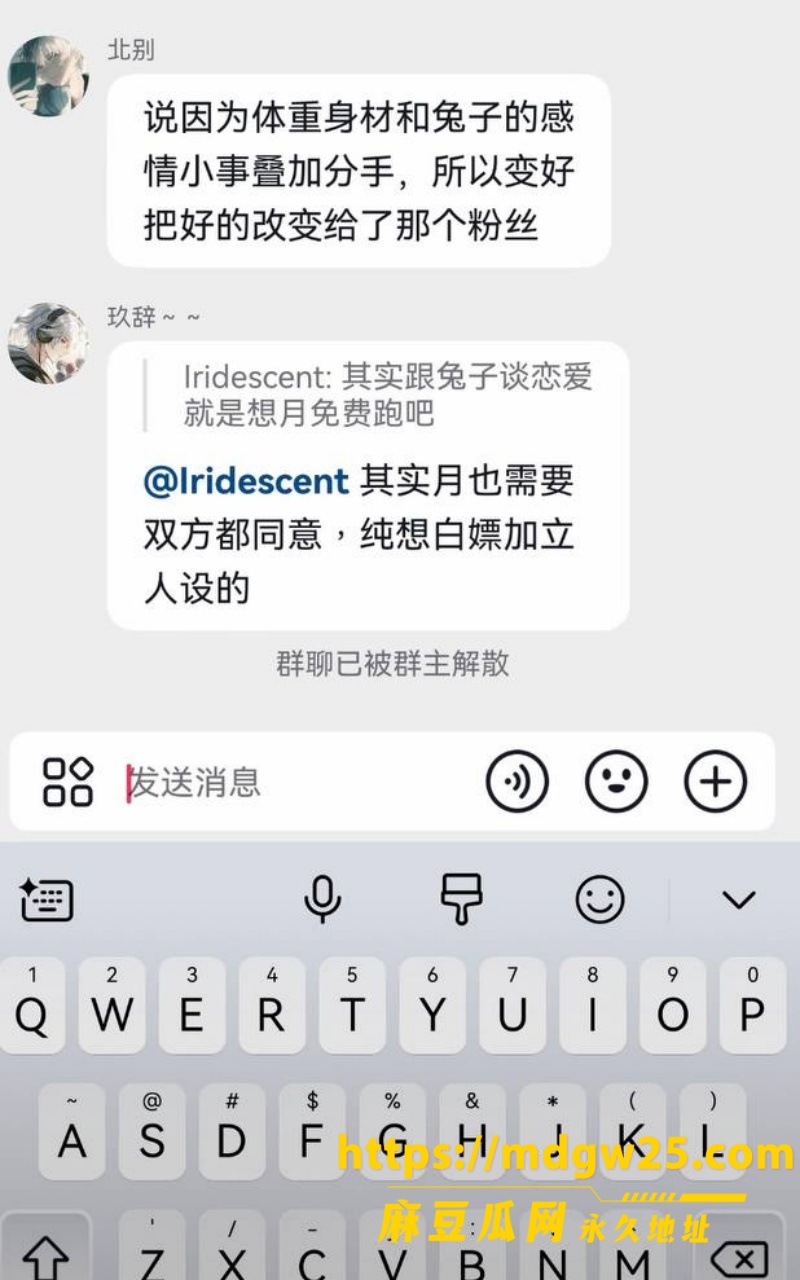The image size is (800, 1280).
Task: Open the keyboard theme brush tool
Action: [461, 898]
